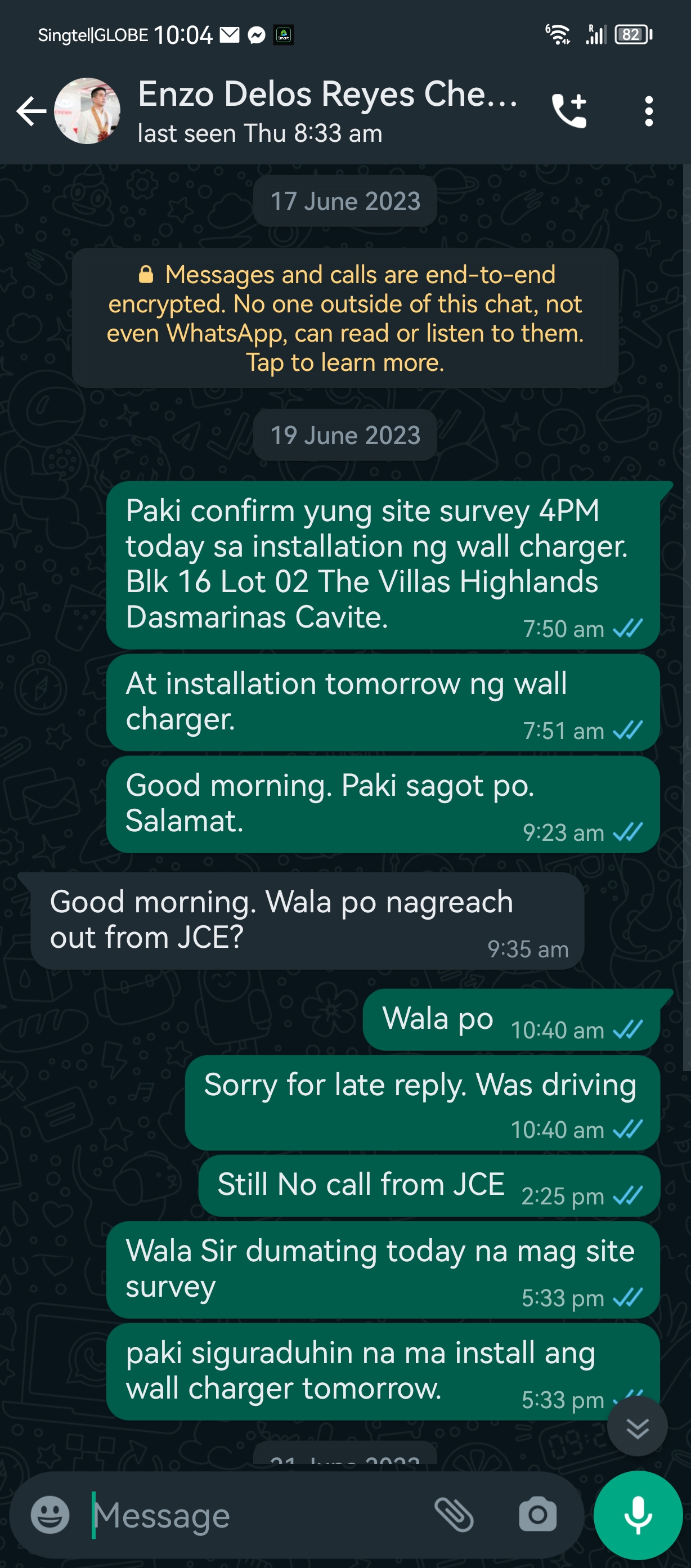
Task: Open the three-dot overflow menu
Action: pyautogui.click(x=649, y=111)
